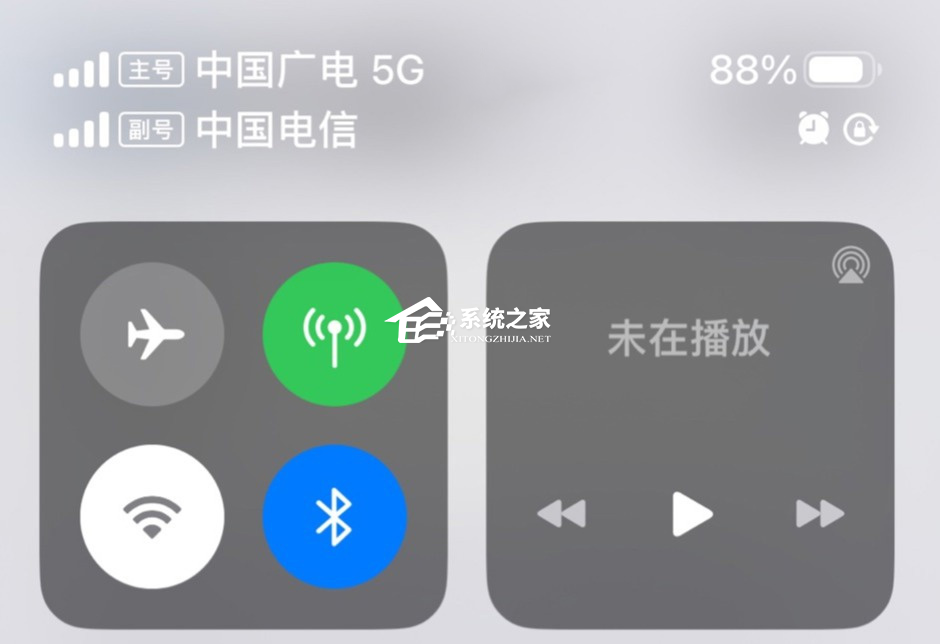940x644 pixels.
Task: Toggle the Wi-Fi button
Action: click(152, 516)
